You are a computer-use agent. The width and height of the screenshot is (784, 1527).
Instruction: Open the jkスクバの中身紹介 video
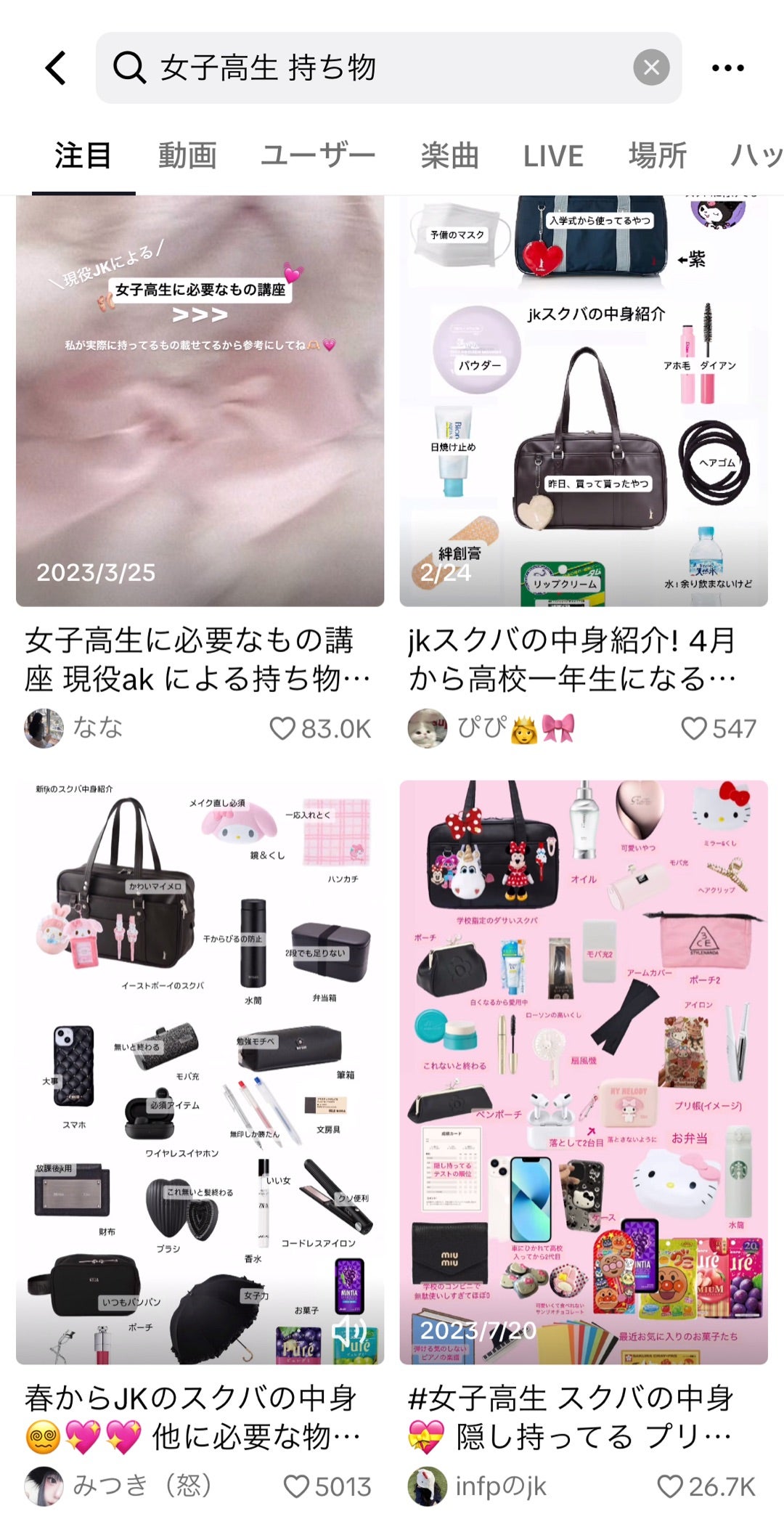(x=583, y=399)
